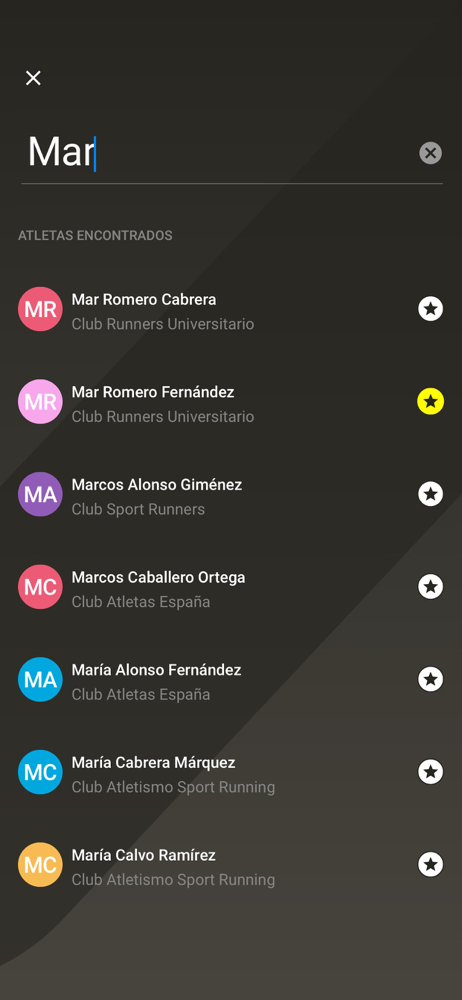Clear the search text field
This screenshot has height=1000, width=462.
431,153
